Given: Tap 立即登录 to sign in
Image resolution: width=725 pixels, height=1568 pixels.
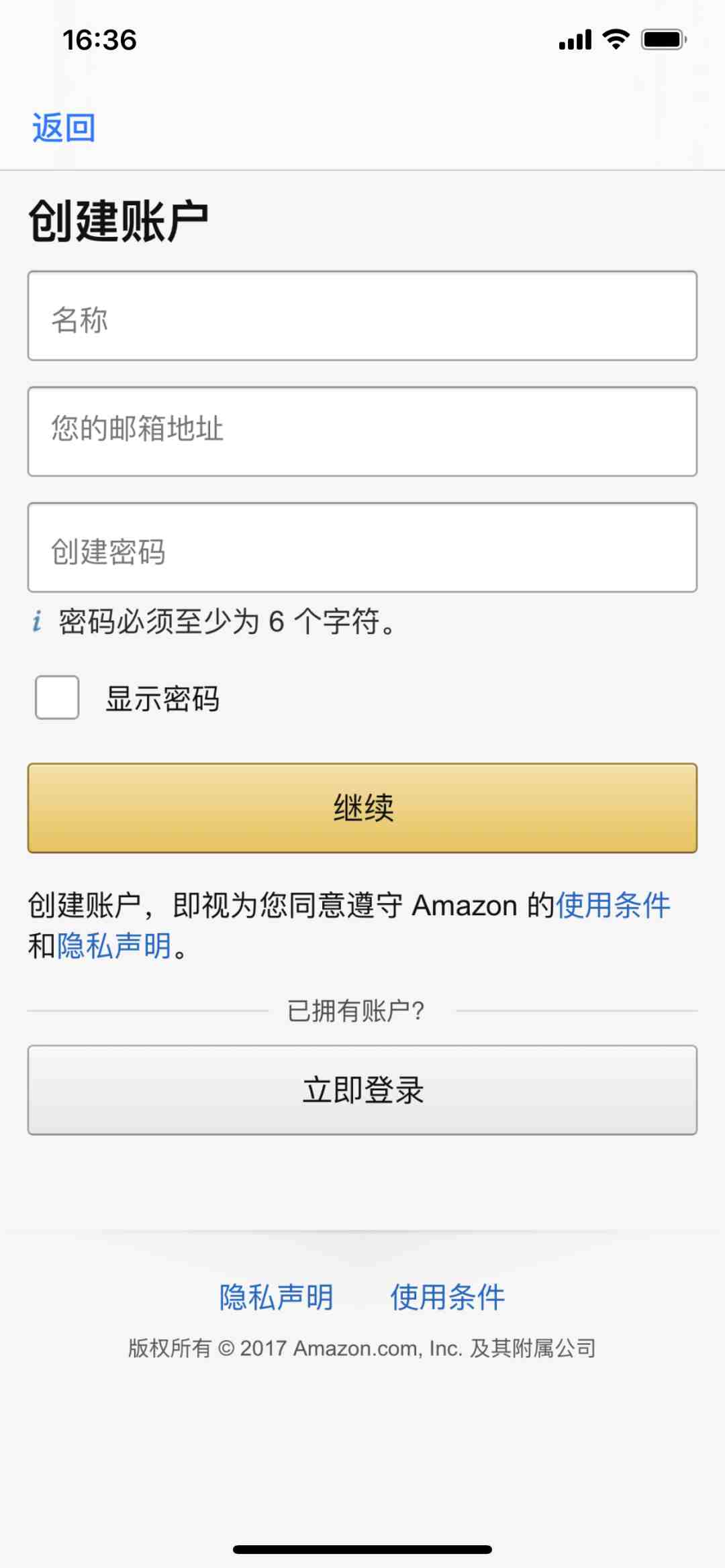Looking at the screenshot, I should 362,1090.
